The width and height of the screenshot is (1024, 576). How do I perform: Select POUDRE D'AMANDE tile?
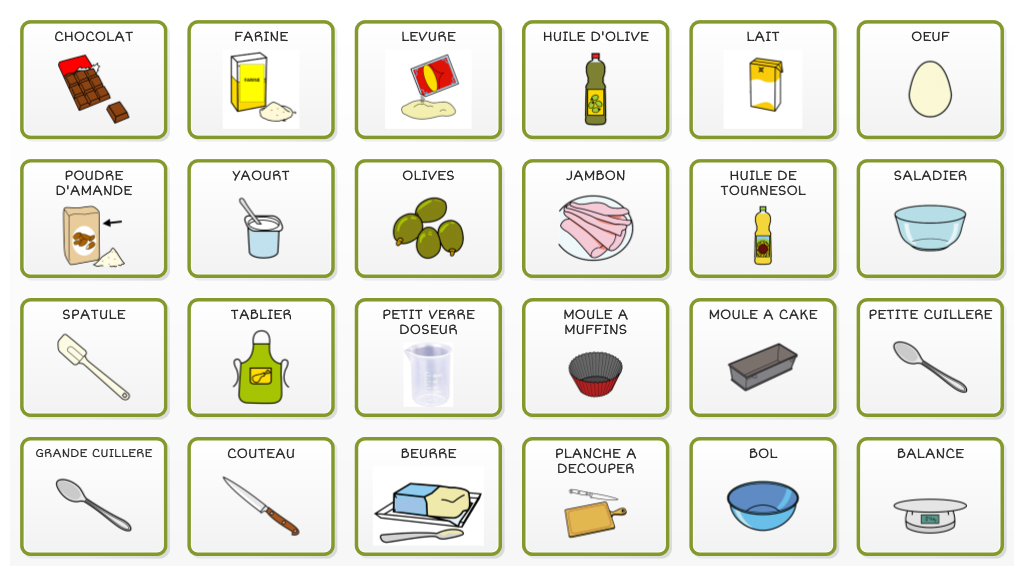click(x=93, y=219)
